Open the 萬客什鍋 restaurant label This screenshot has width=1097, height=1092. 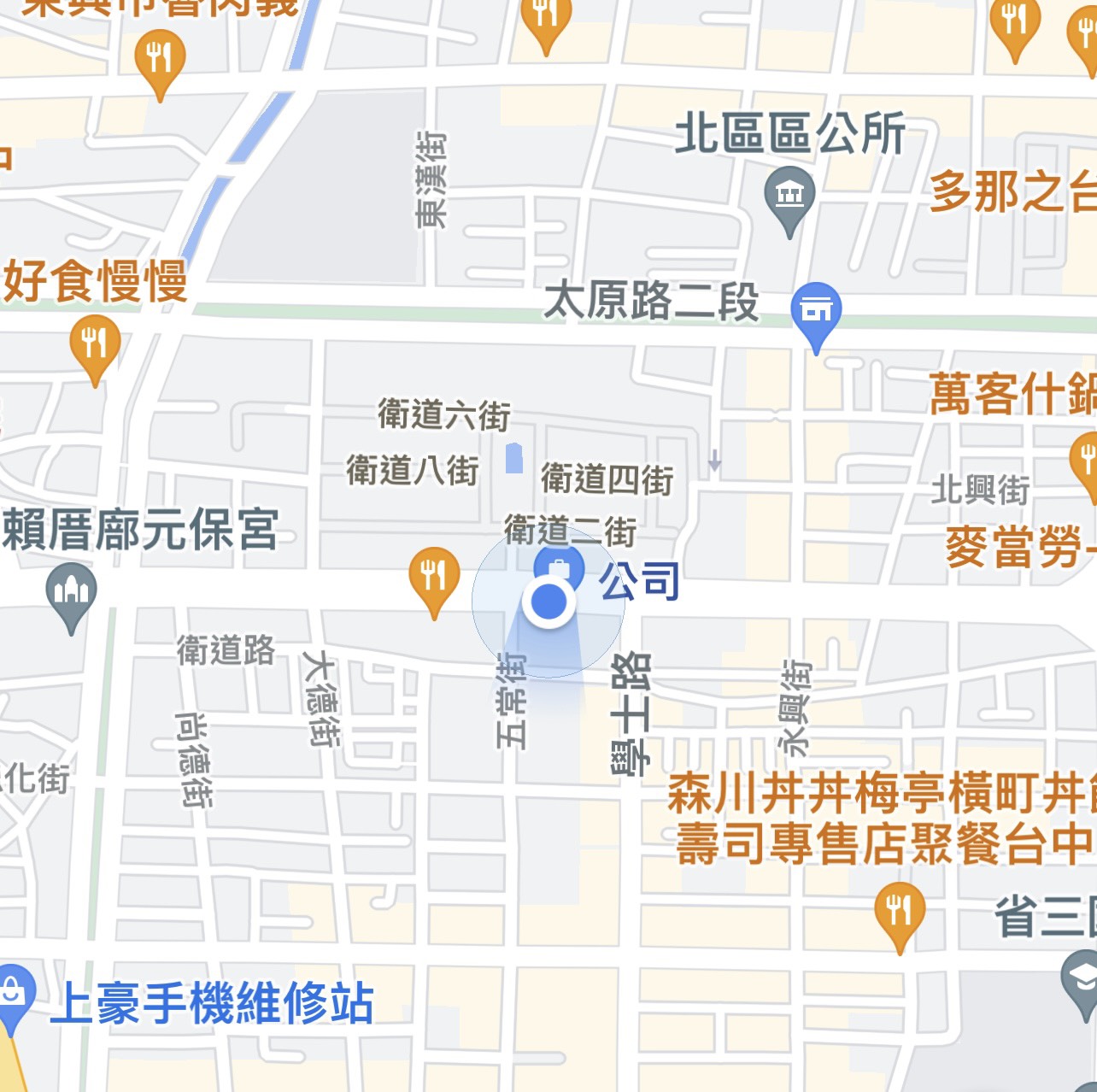click(1013, 394)
